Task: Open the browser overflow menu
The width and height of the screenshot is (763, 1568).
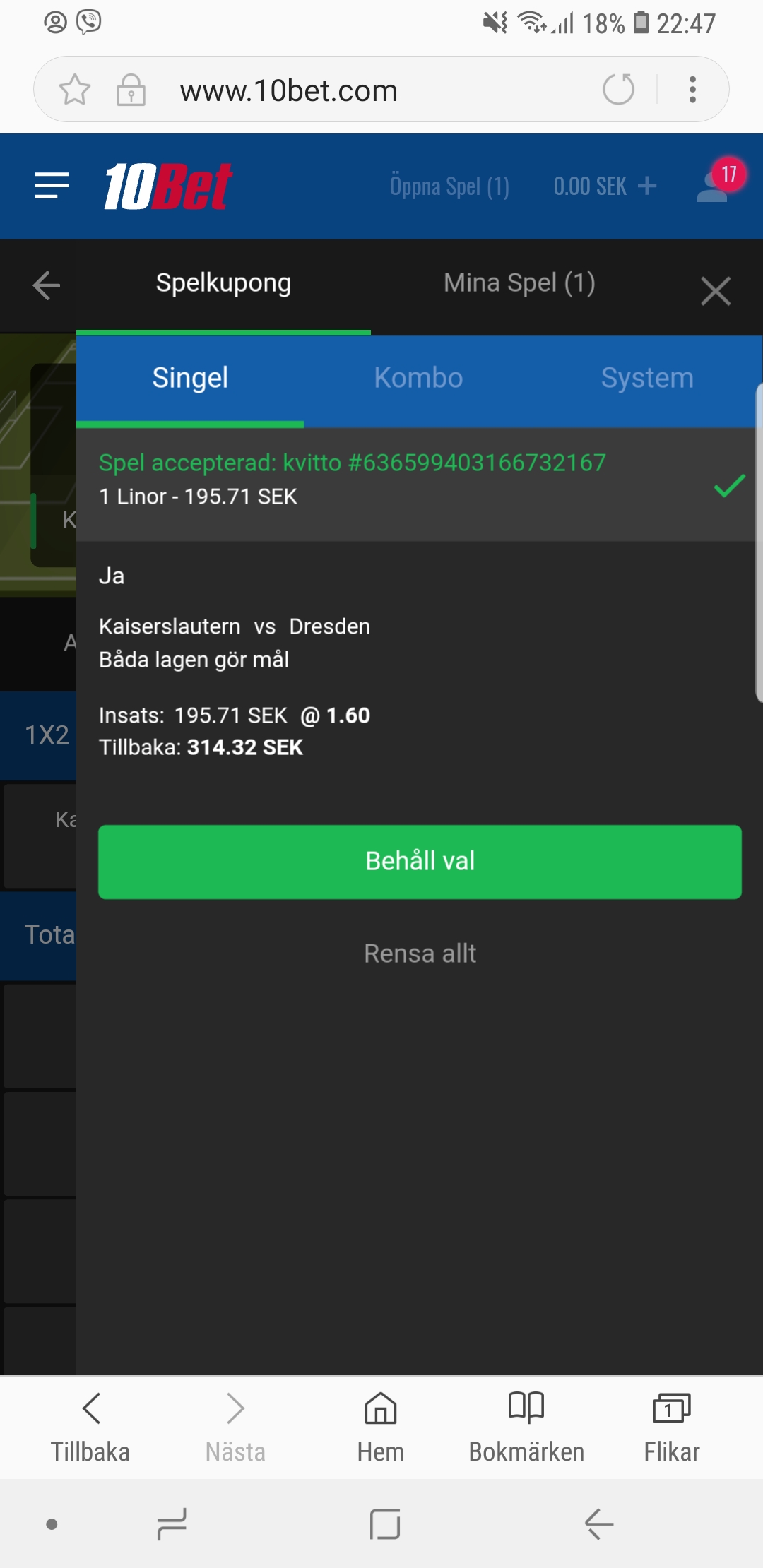Action: coord(693,90)
